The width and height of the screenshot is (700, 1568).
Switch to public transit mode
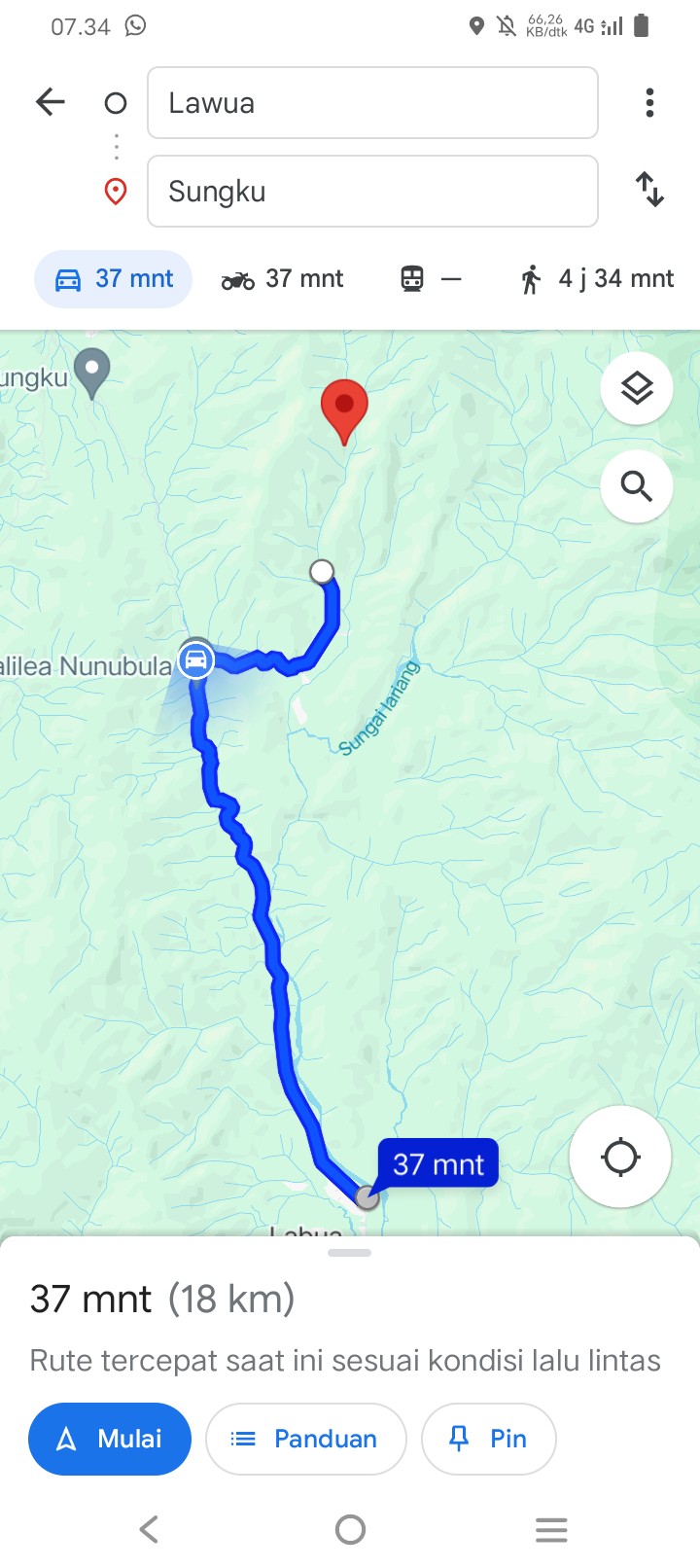coord(431,279)
